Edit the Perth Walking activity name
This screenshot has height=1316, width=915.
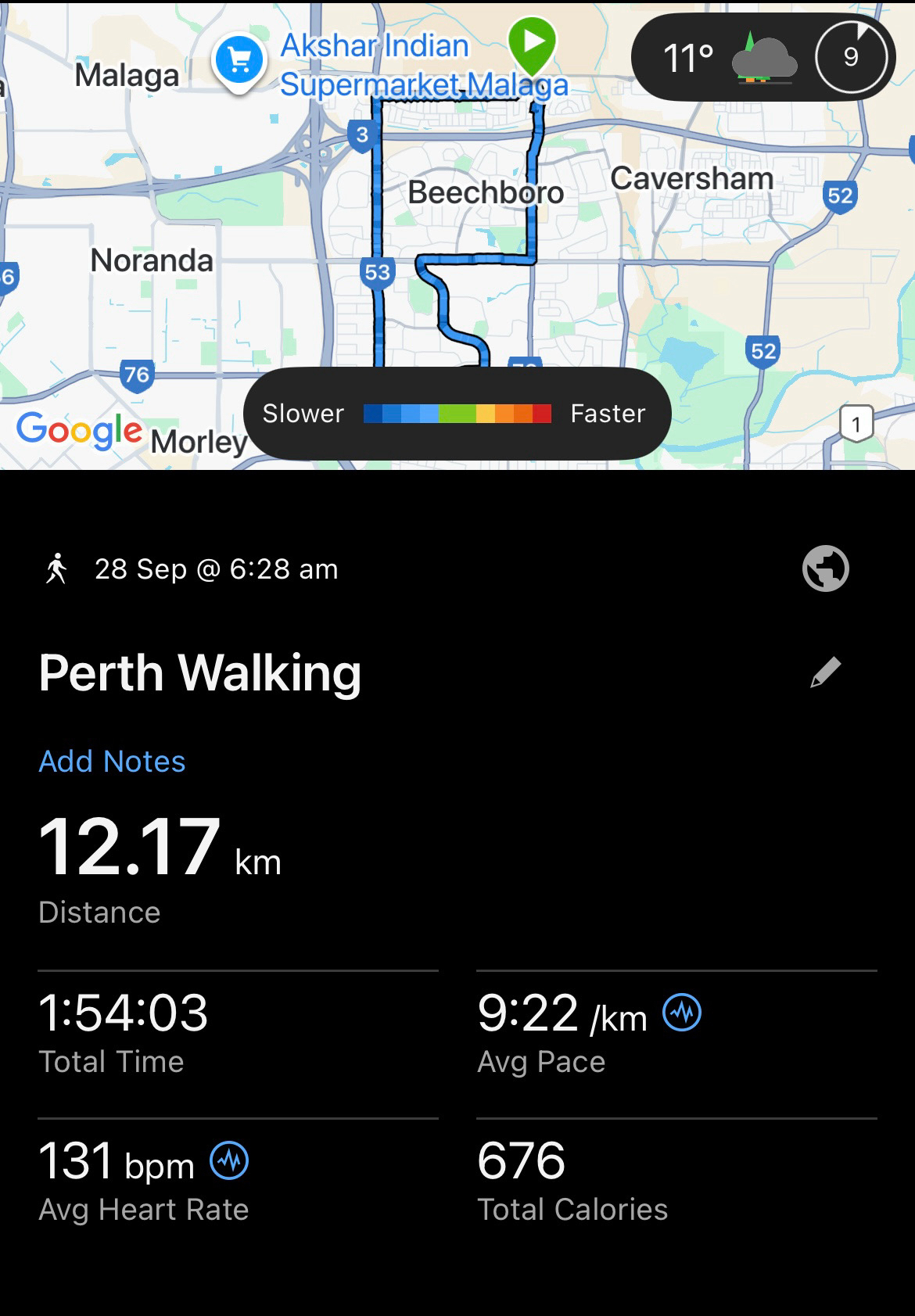click(825, 672)
